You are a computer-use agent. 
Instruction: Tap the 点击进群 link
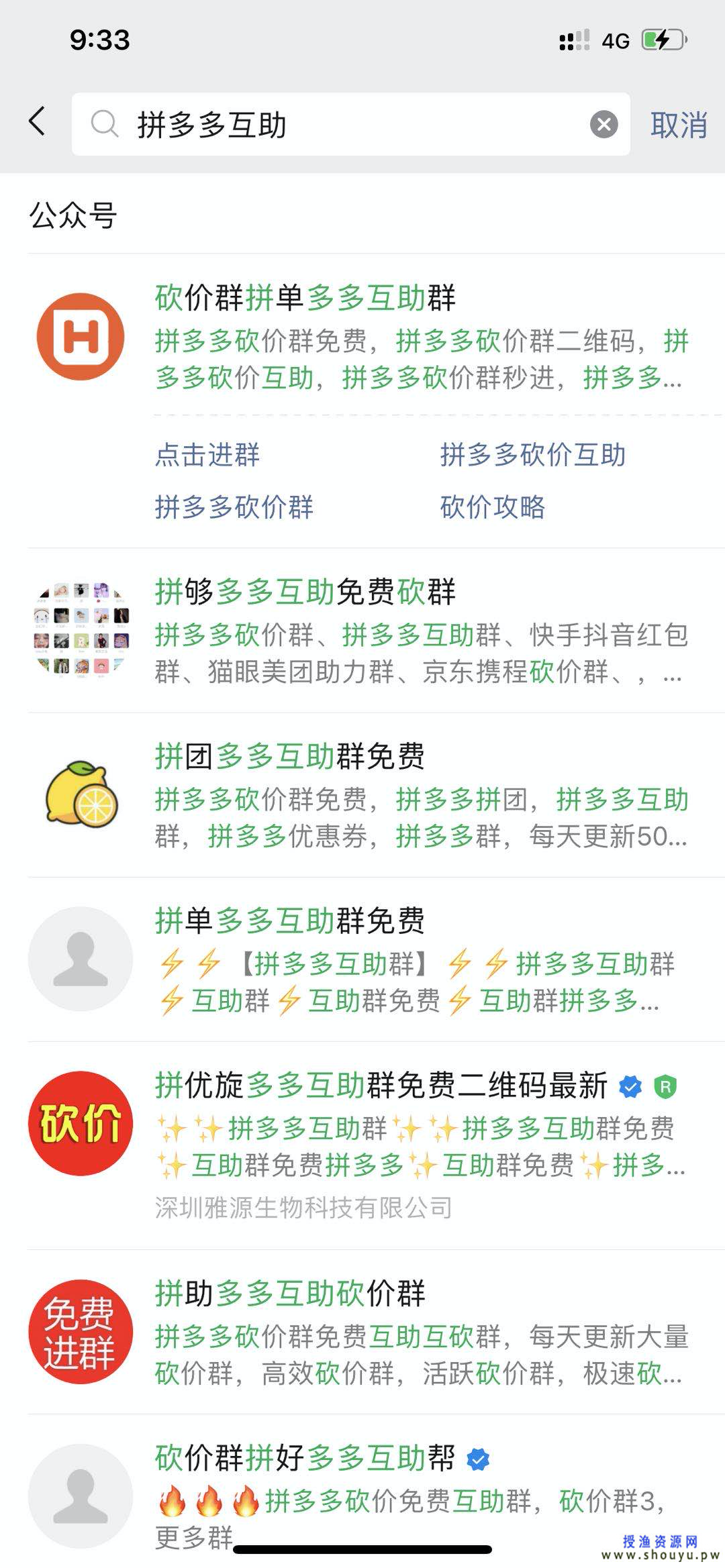click(207, 455)
